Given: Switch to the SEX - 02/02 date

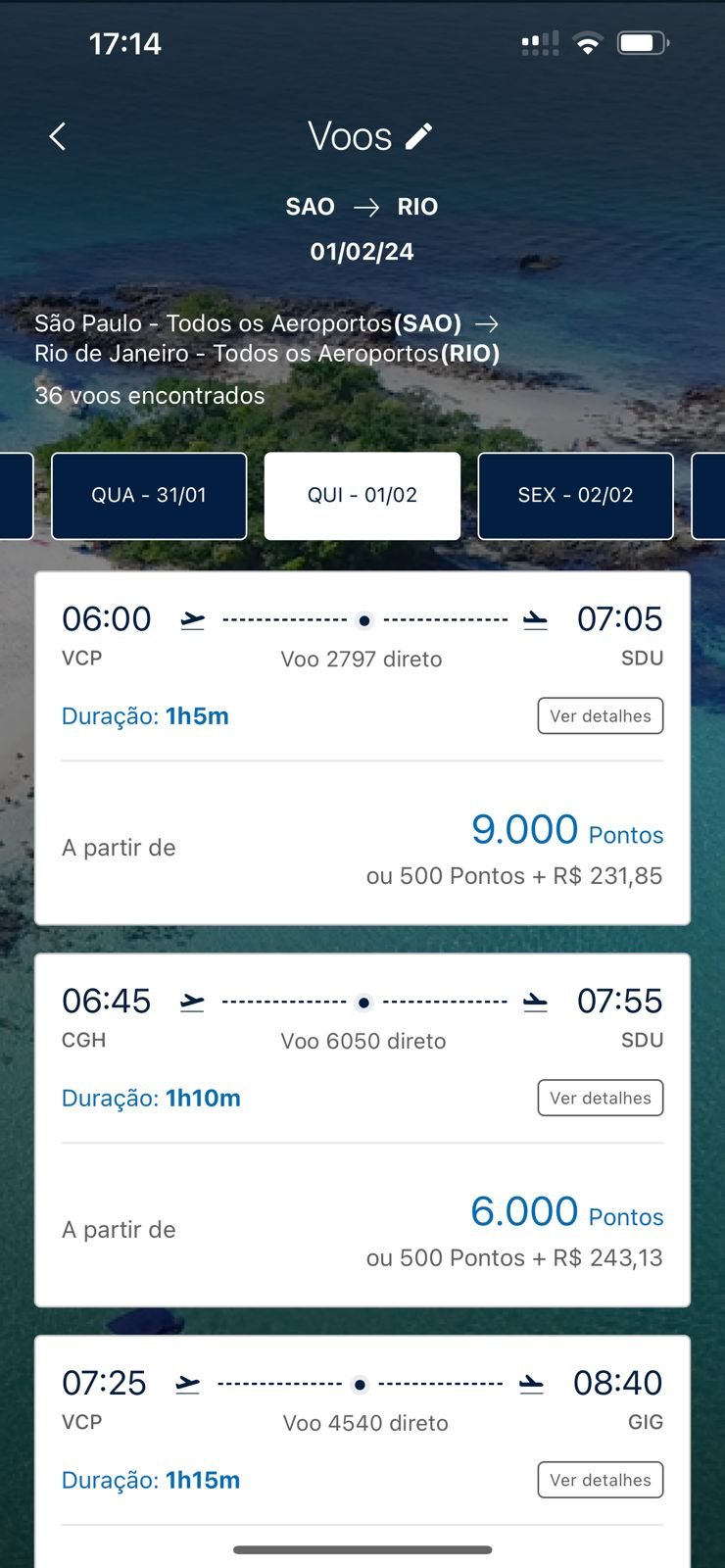Looking at the screenshot, I should coord(575,496).
